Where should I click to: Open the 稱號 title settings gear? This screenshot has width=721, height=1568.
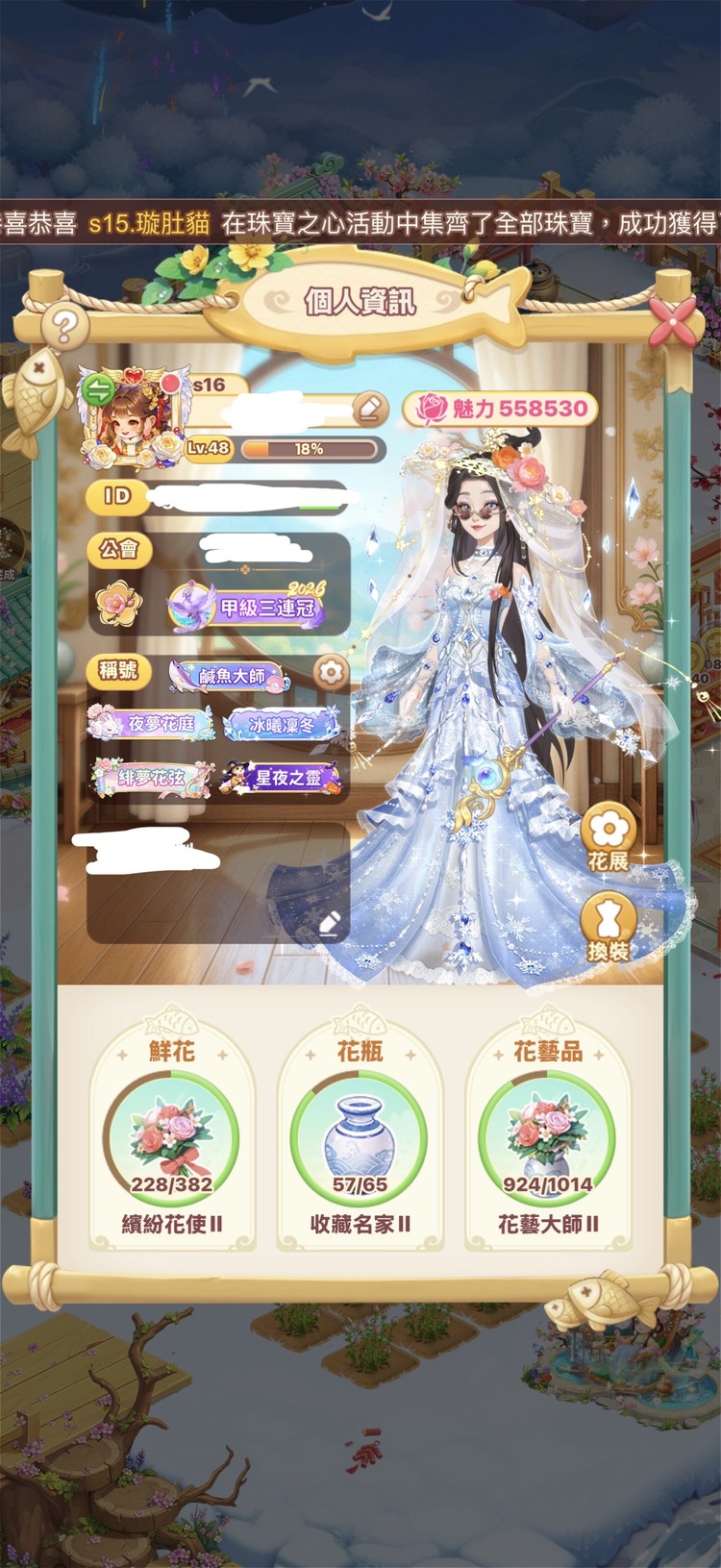[x=330, y=672]
